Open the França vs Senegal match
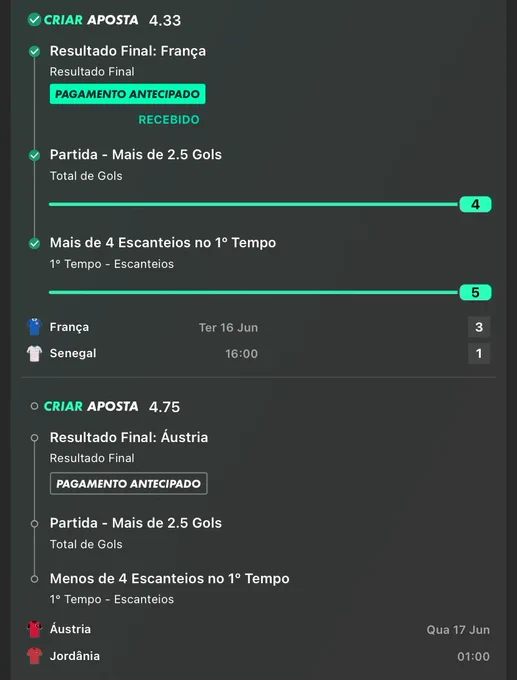Image resolution: width=517 pixels, height=680 pixels. [x=258, y=340]
